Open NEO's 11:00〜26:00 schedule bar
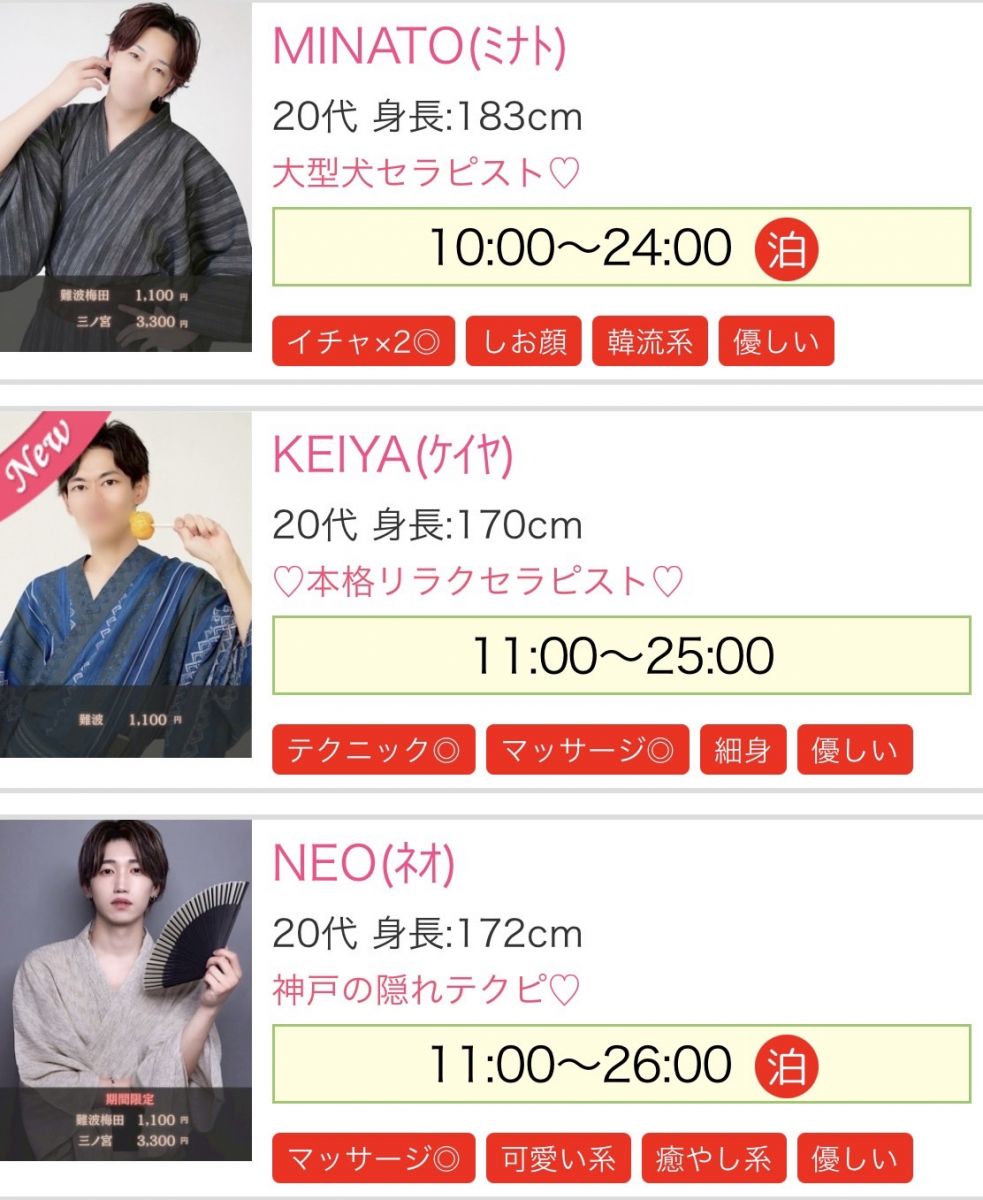Image resolution: width=983 pixels, height=1200 pixels. pyautogui.click(x=621, y=1064)
